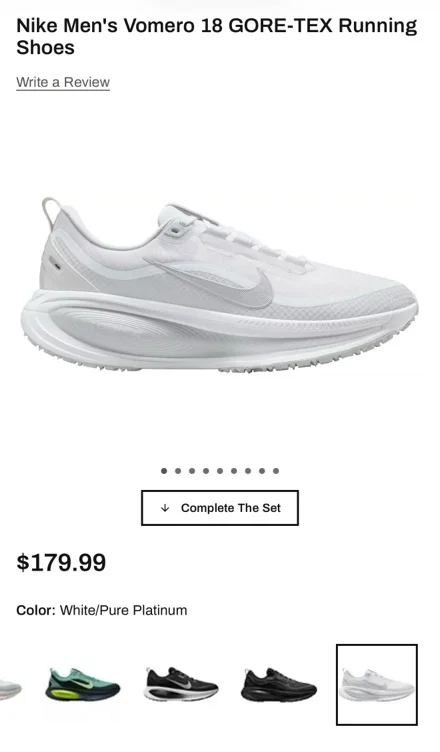The height and width of the screenshot is (752, 440).
Task: Pick the all-black shoe color option
Action: [279, 685]
